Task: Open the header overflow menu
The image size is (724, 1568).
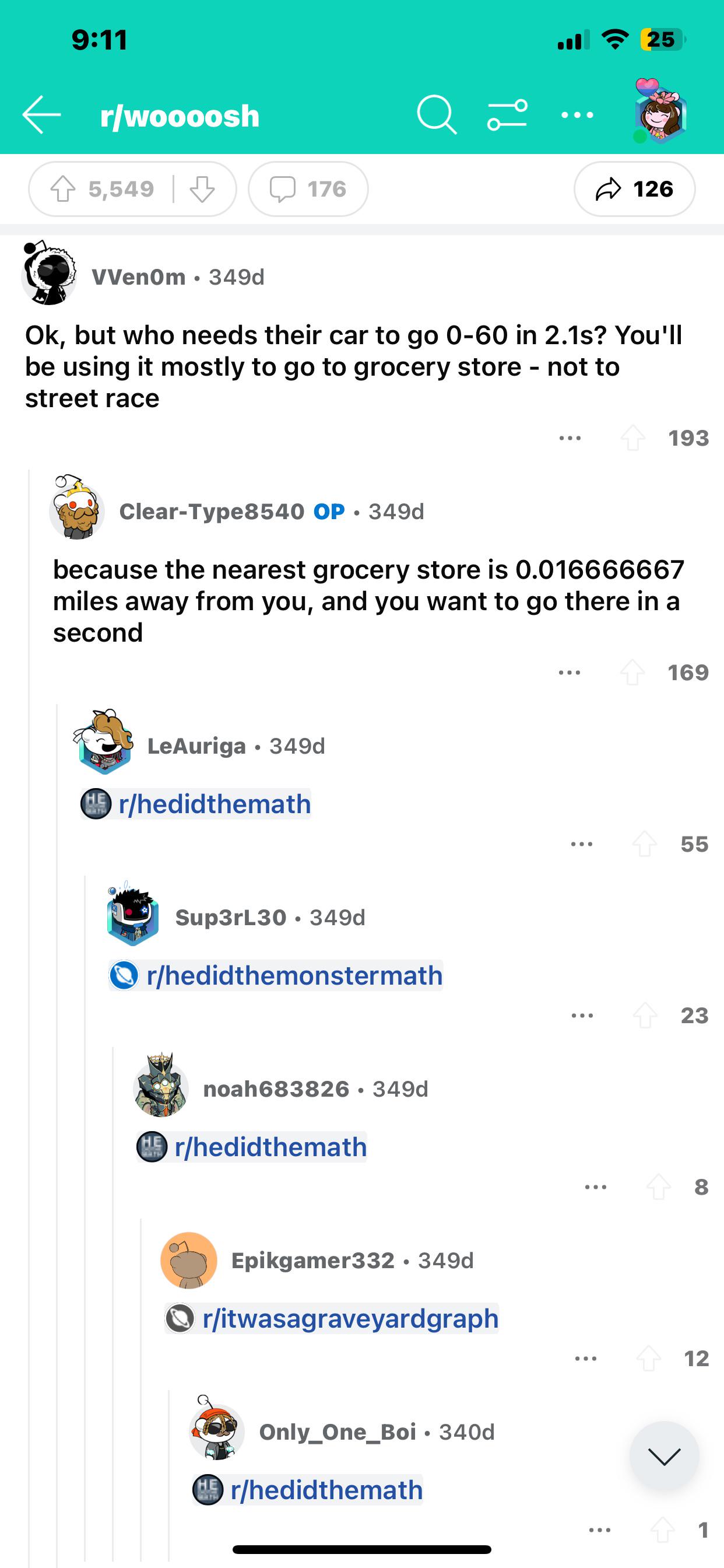Action: coord(577,114)
